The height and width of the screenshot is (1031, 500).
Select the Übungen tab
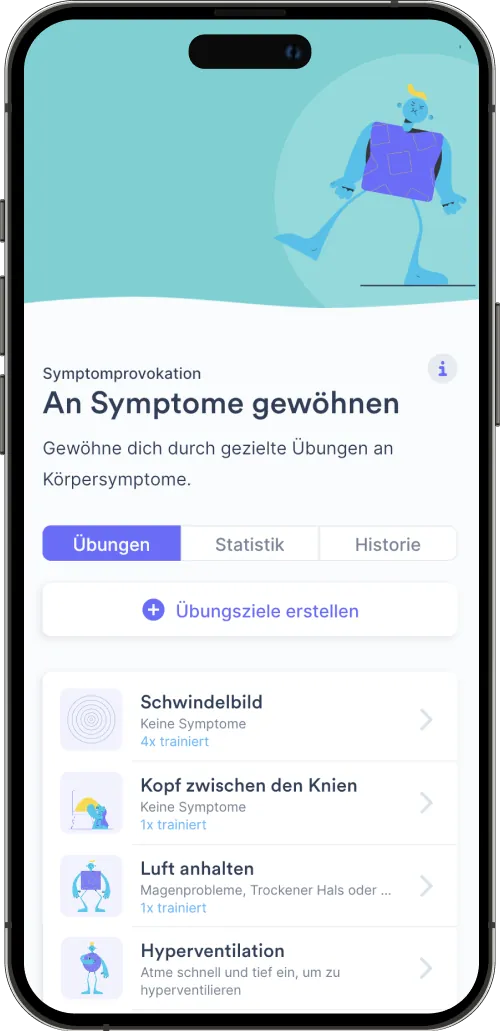[111, 544]
